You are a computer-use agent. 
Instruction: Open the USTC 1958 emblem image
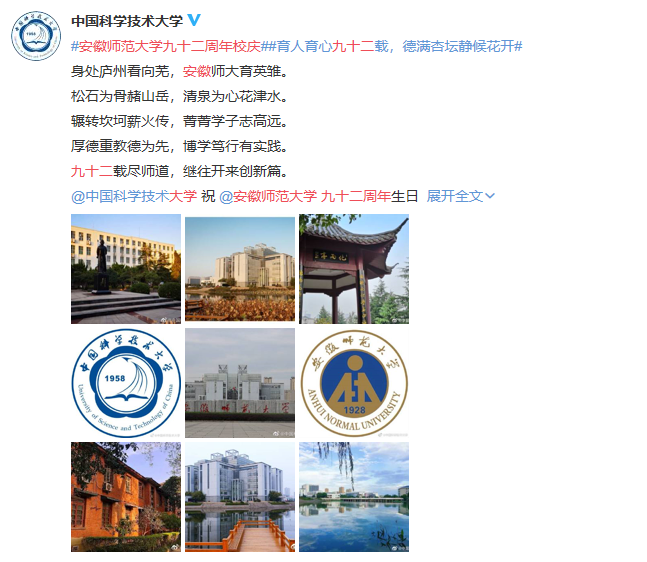click(126, 382)
